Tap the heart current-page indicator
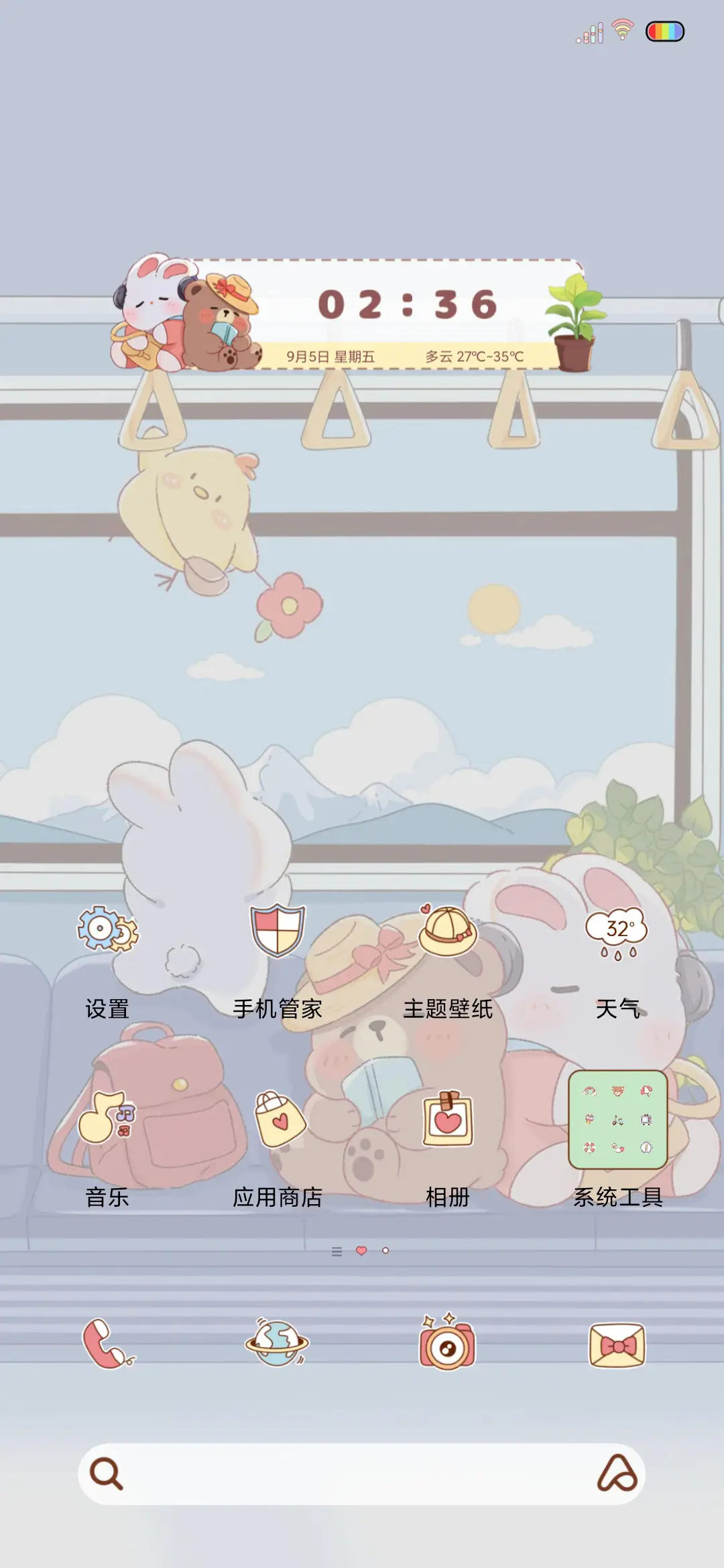 pyautogui.click(x=361, y=1252)
